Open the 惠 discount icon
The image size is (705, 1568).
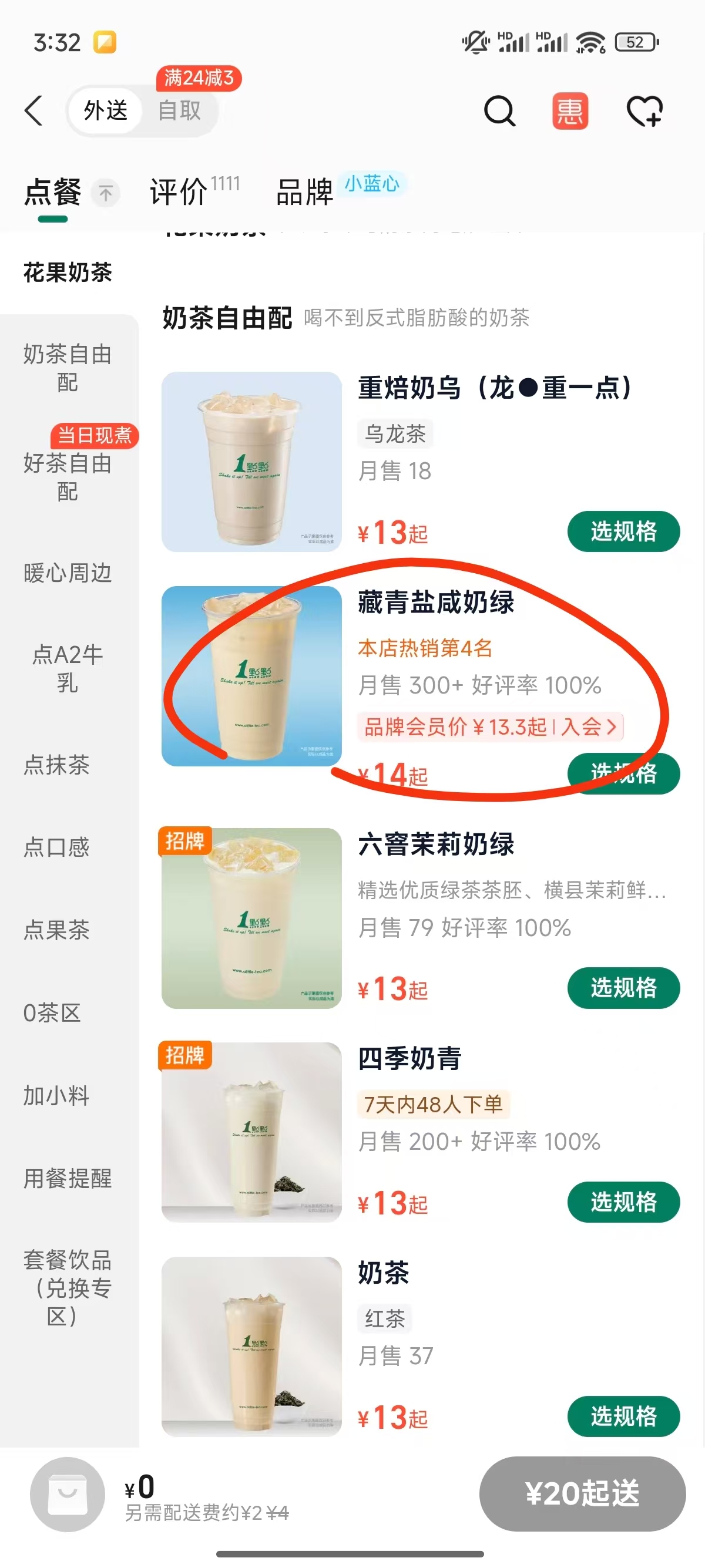[570, 111]
